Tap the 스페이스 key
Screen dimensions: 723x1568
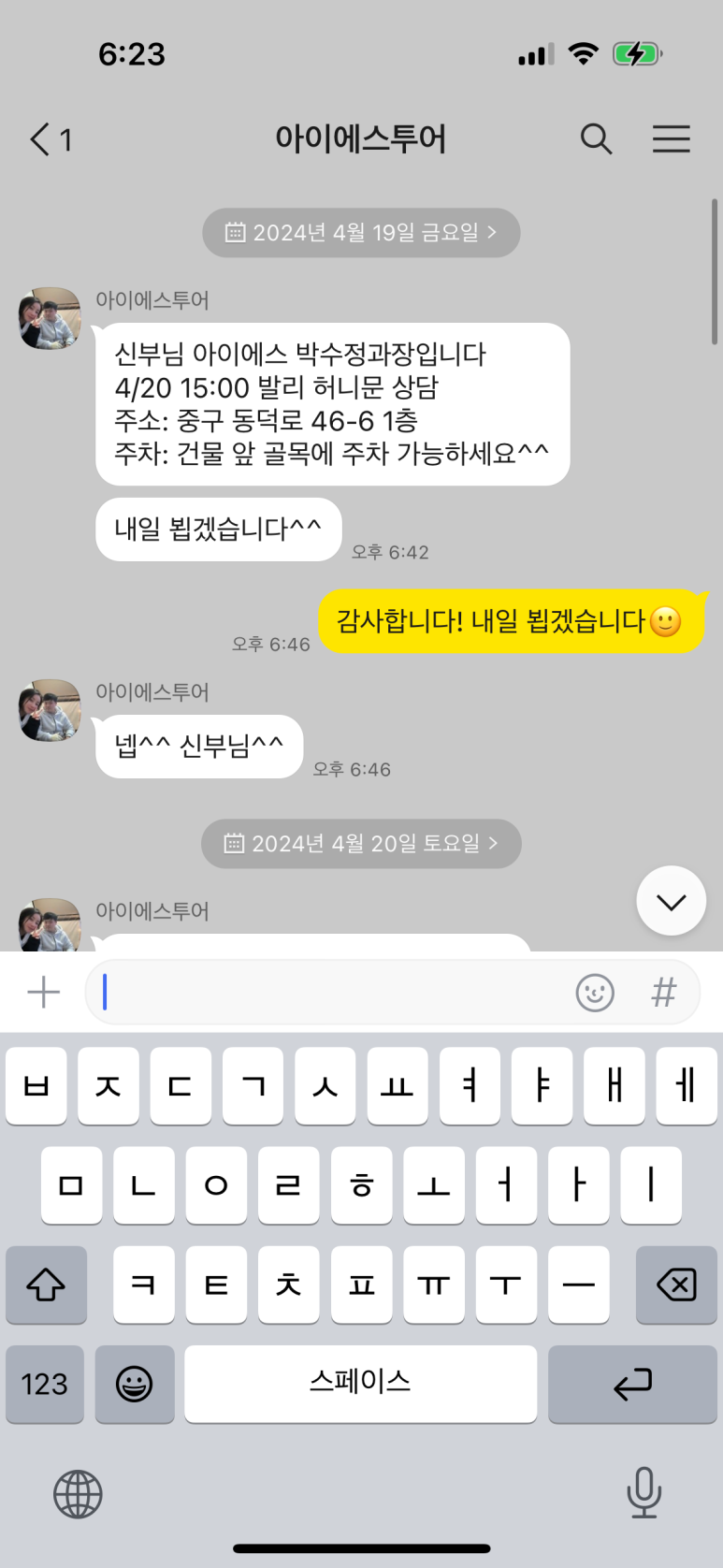pos(360,1384)
